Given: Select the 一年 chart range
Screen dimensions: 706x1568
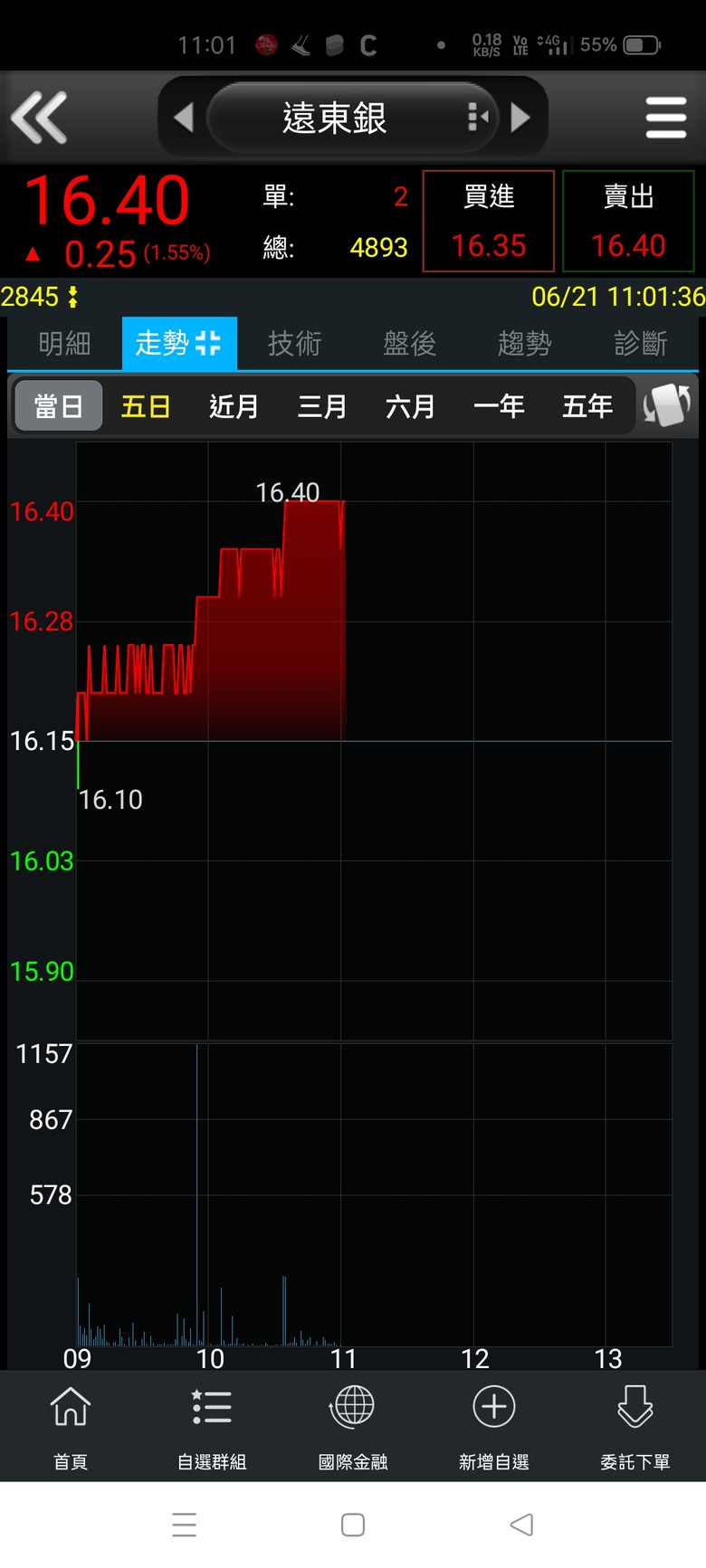Looking at the screenshot, I should (x=499, y=406).
